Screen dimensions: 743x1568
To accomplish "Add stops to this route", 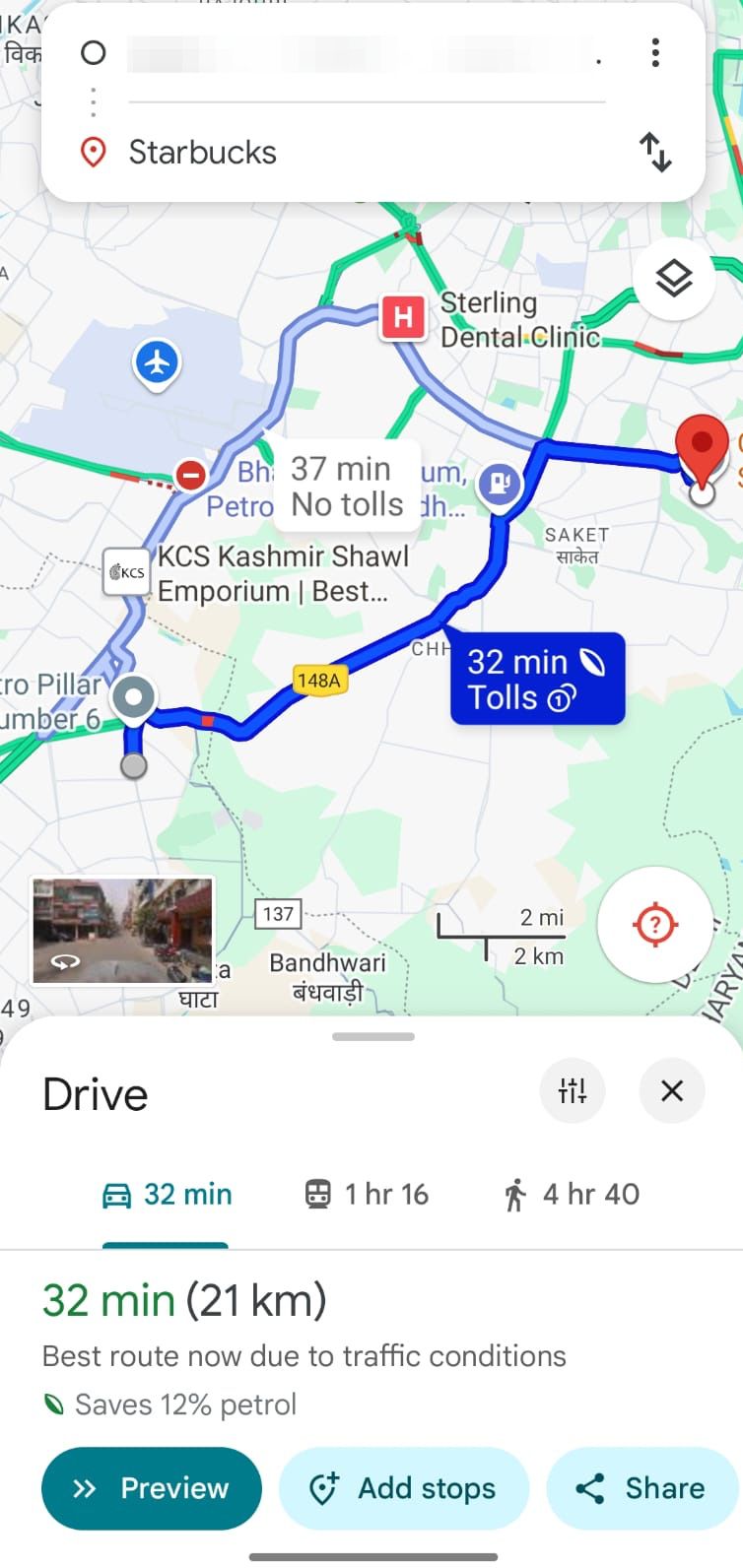I will pos(404,1488).
